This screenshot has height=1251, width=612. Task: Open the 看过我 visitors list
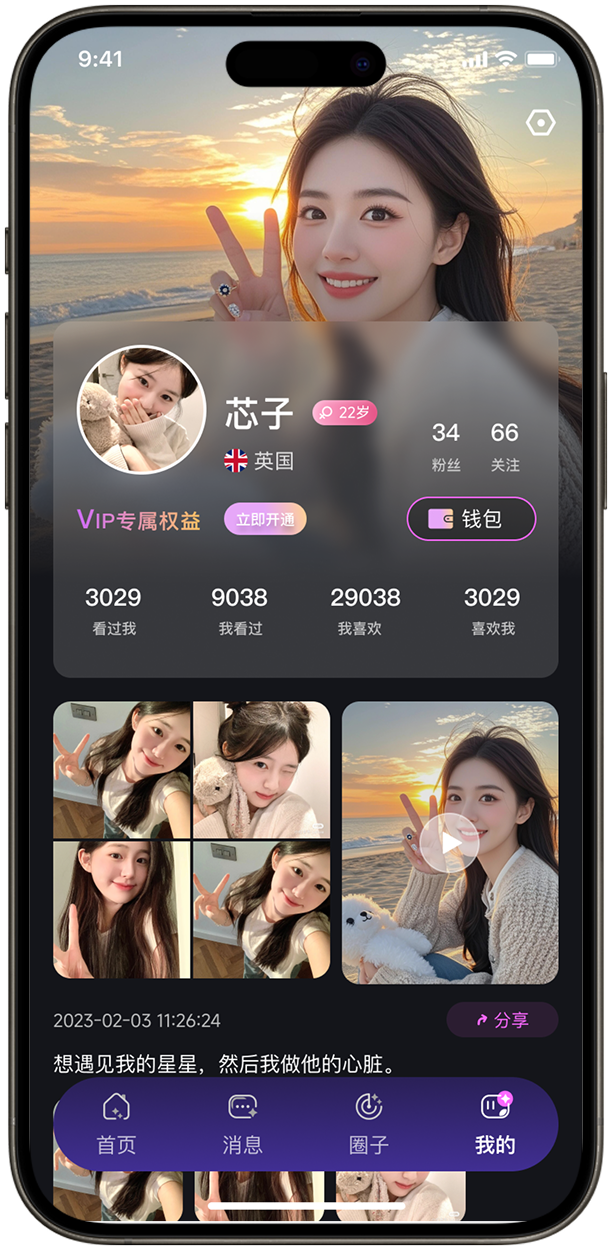tap(113, 610)
